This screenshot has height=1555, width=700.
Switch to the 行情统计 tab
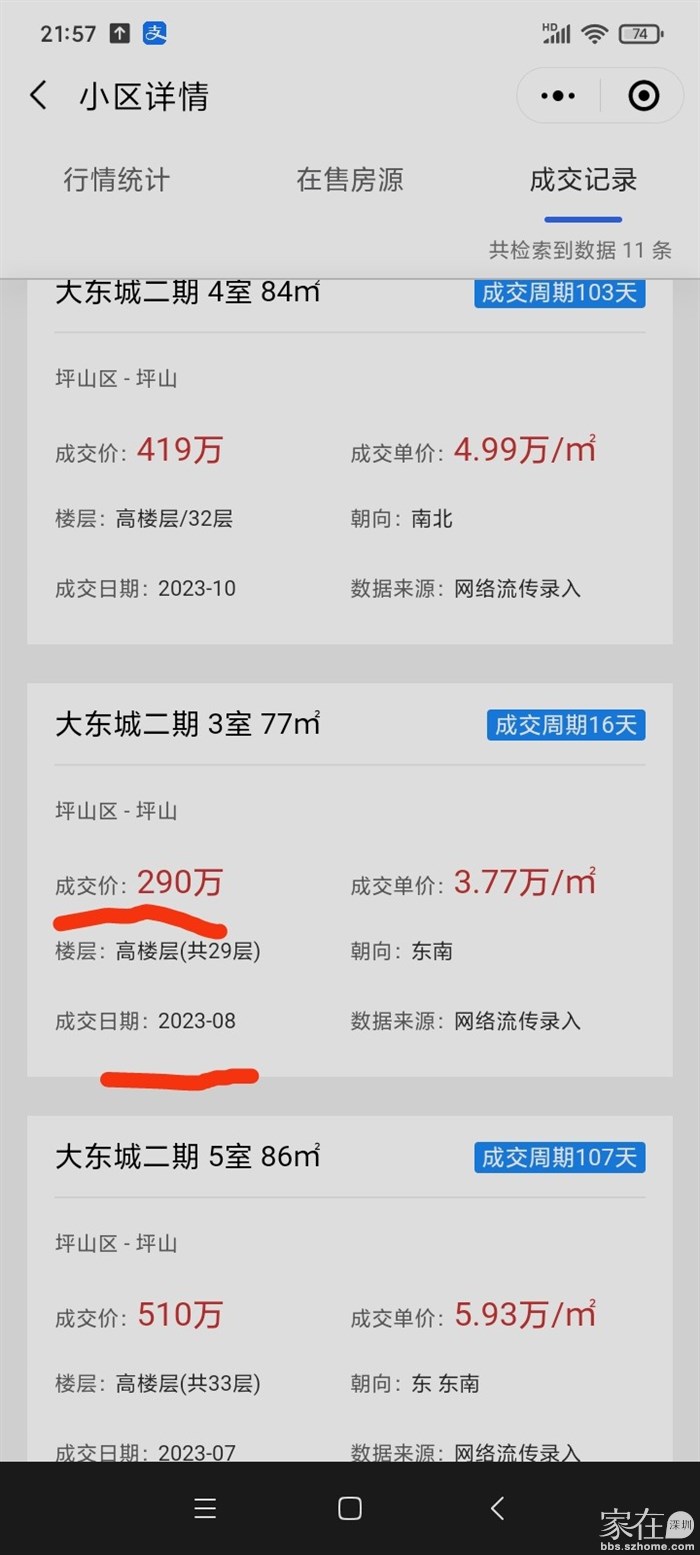pos(117,180)
